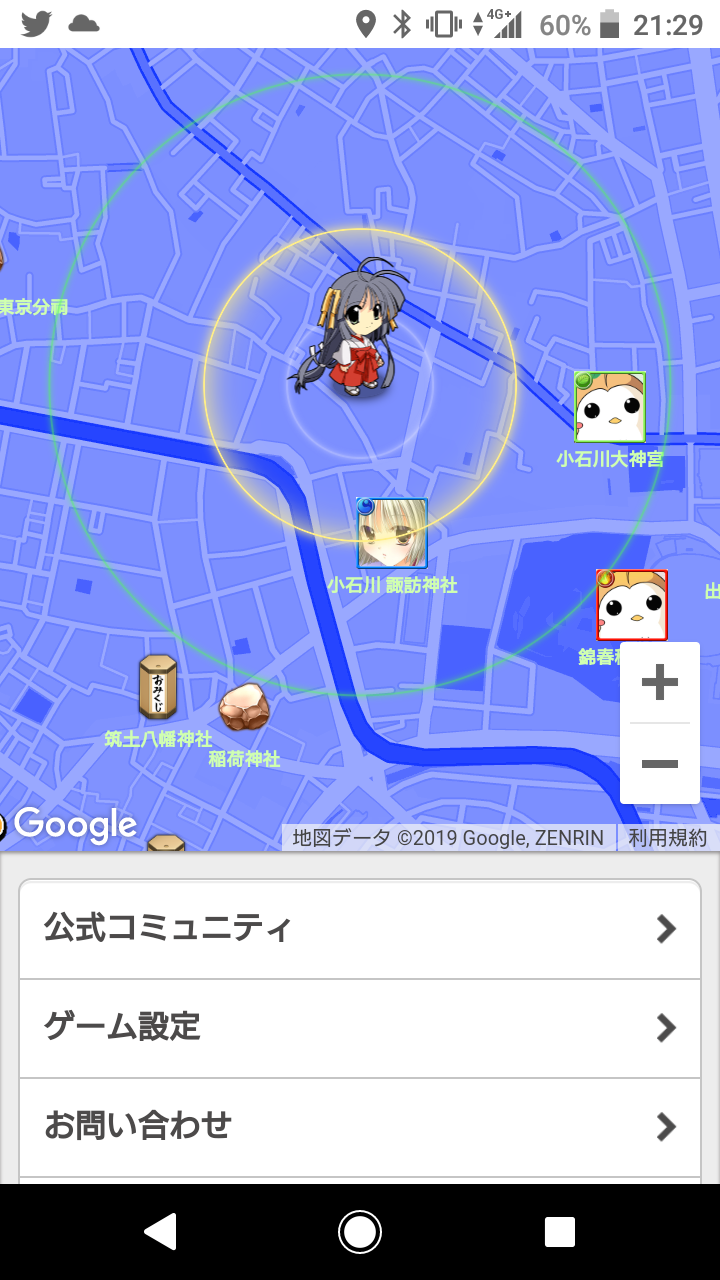Tap the red-framed owl shrine marker
This screenshot has height=1280, width=720.
tap(632, 605)
